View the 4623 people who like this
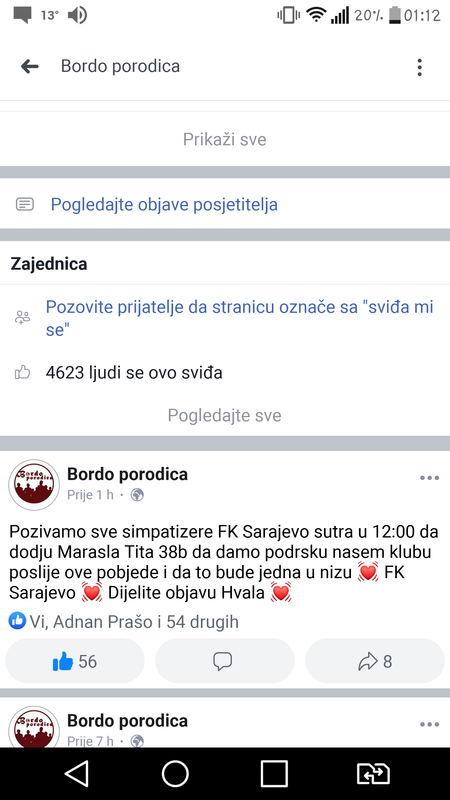Screen dimensions: 450x800 (x=134, y=373)
